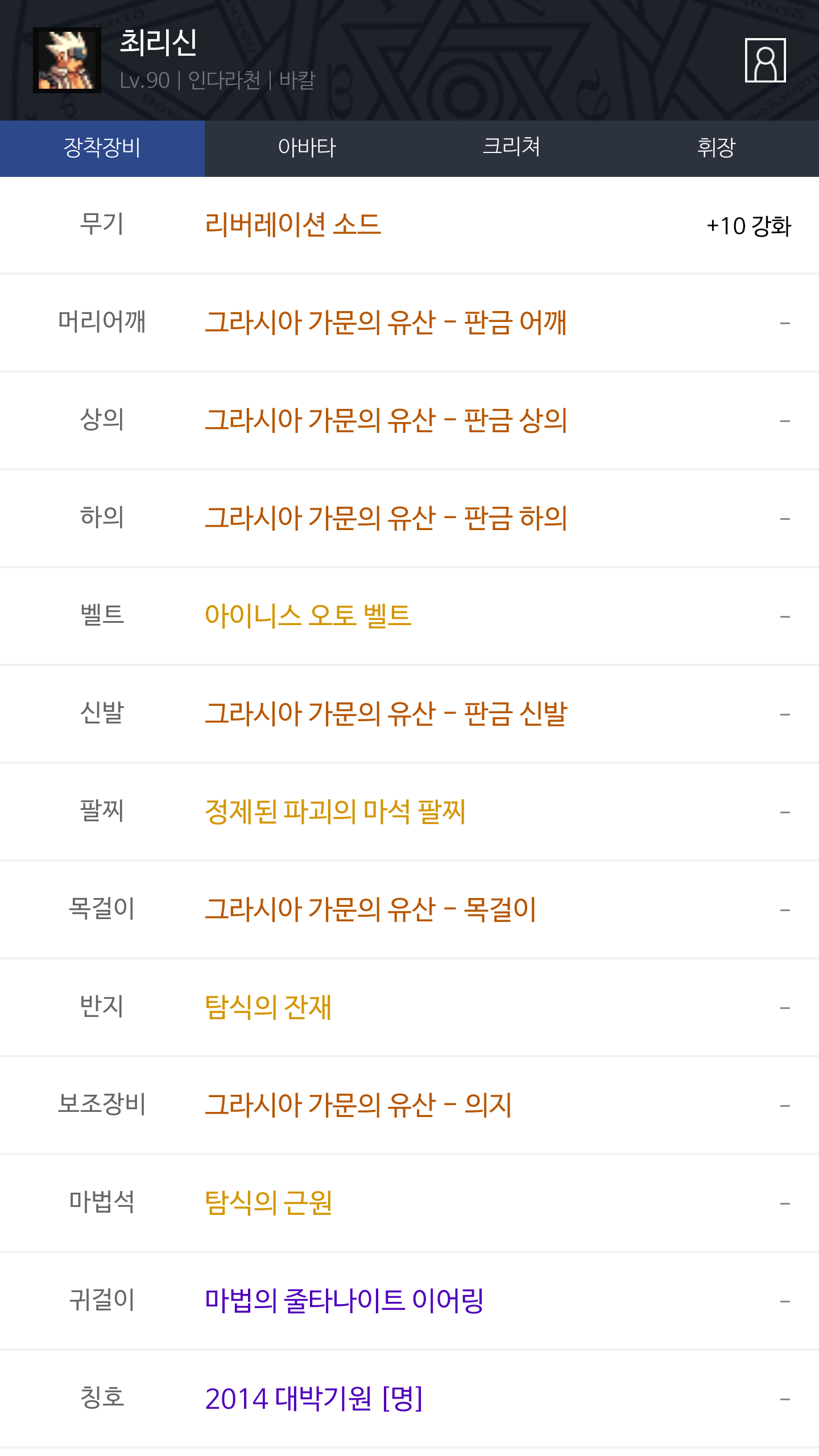Switch to the 휘장 tab
819x1456 pixels.
716,148
